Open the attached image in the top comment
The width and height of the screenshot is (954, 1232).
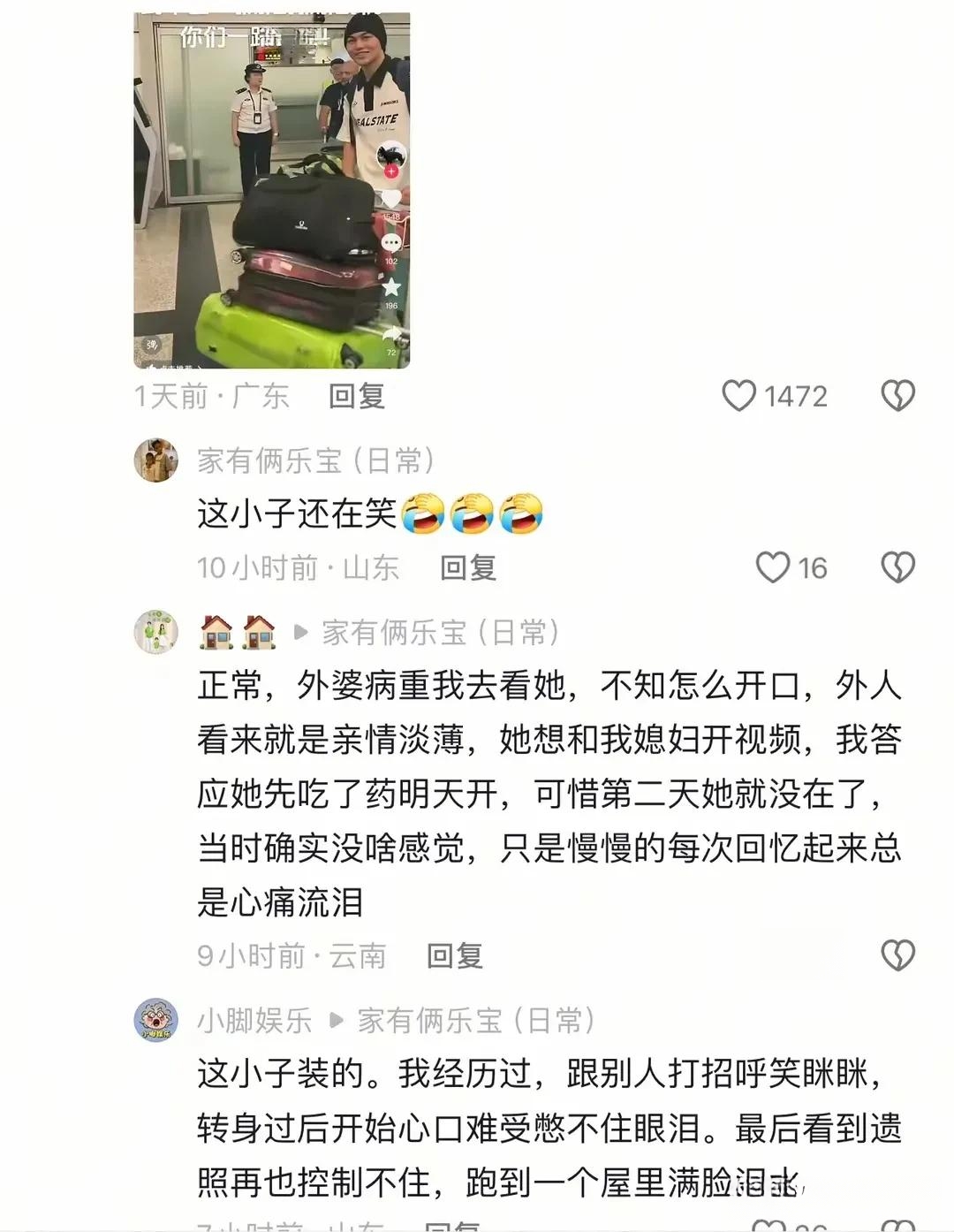coord(271,190)
